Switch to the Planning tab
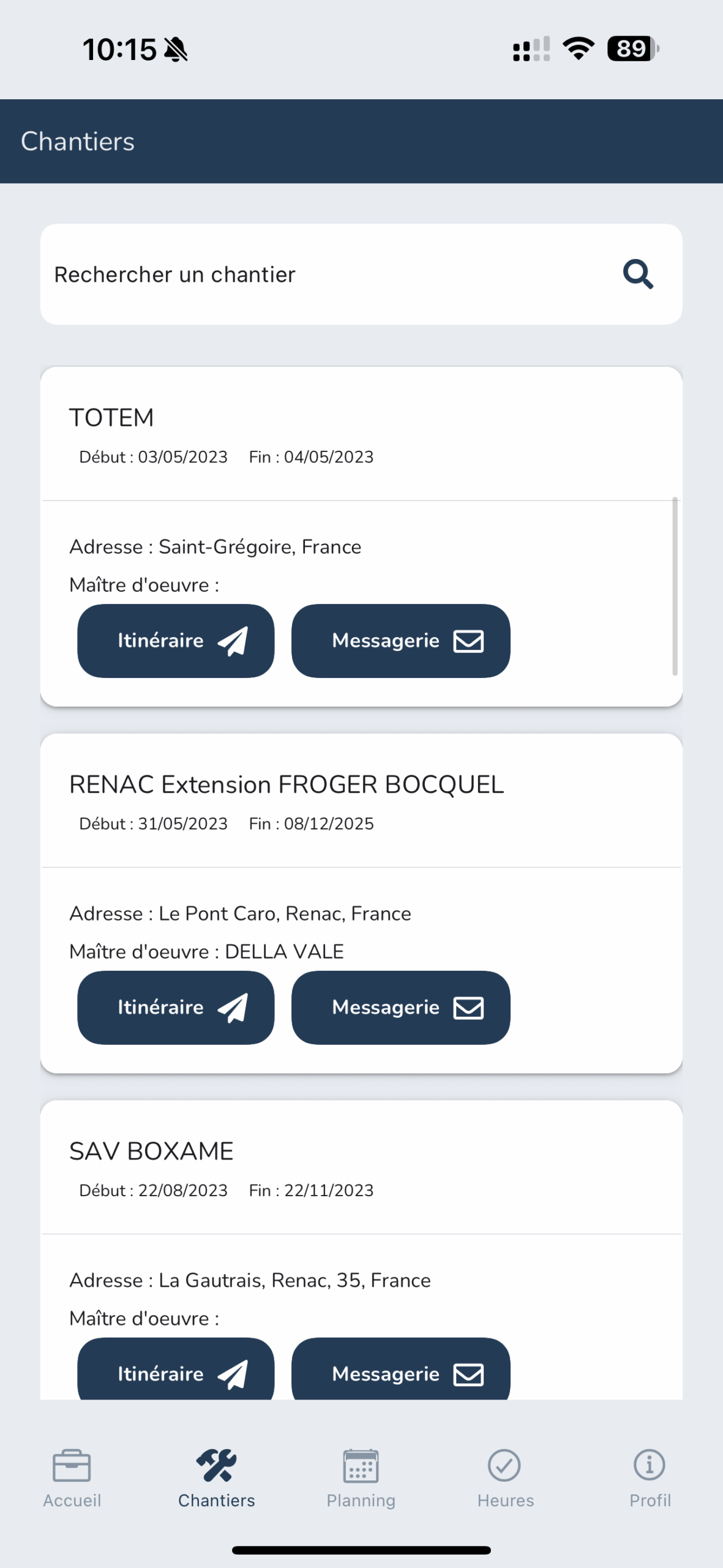This screenshot has width=723, height=1568. point(361,1479)
